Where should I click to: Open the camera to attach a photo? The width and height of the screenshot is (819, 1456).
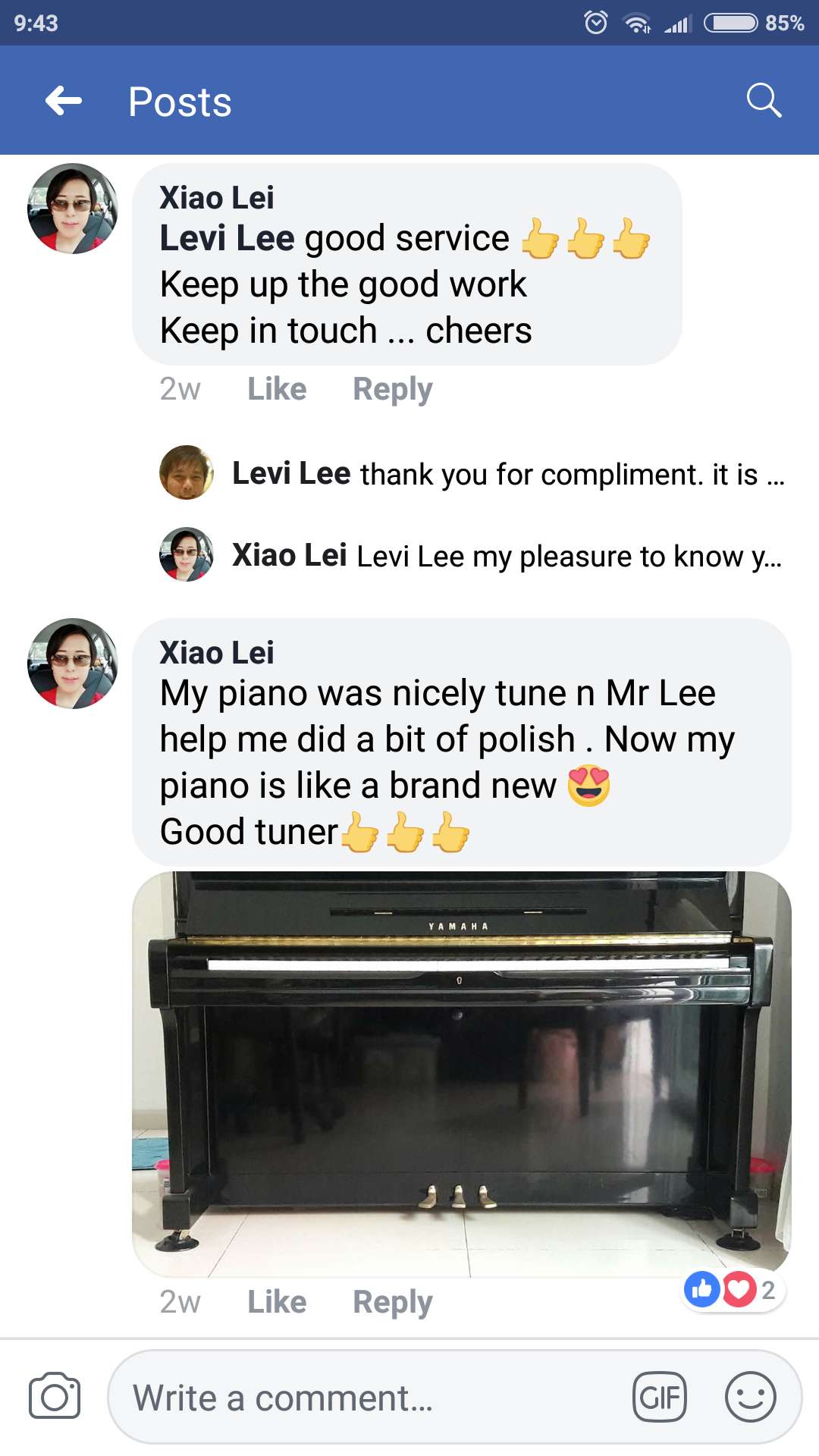[54, 1396]
